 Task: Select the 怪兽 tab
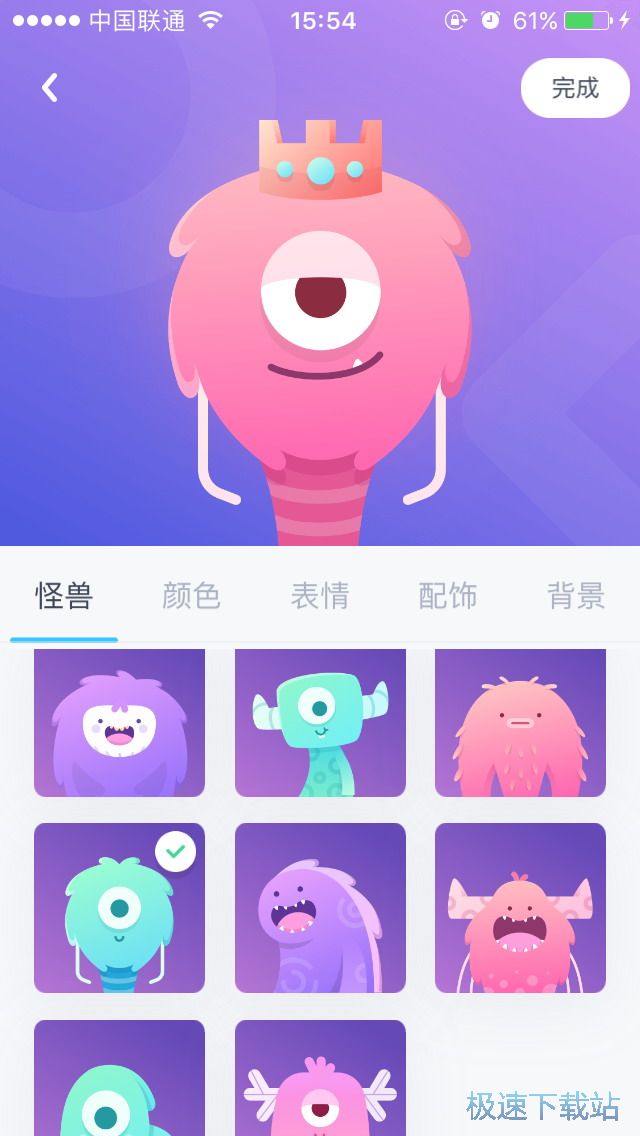coord(64,596)
